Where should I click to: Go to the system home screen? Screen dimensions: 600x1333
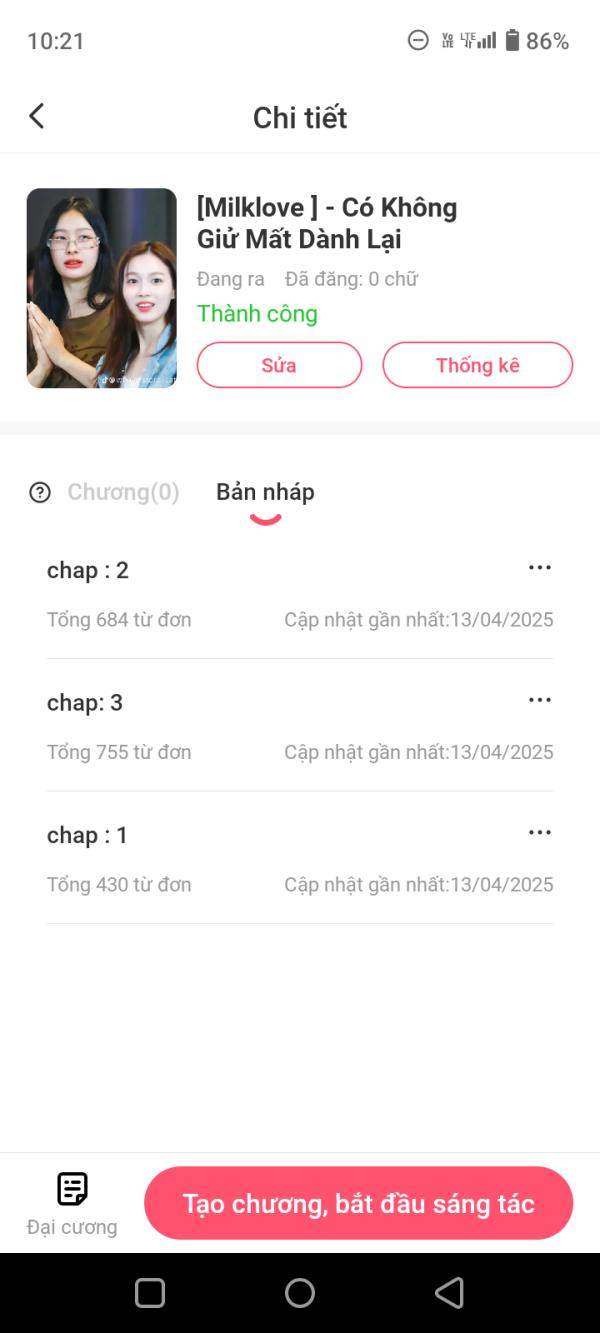300,1293
